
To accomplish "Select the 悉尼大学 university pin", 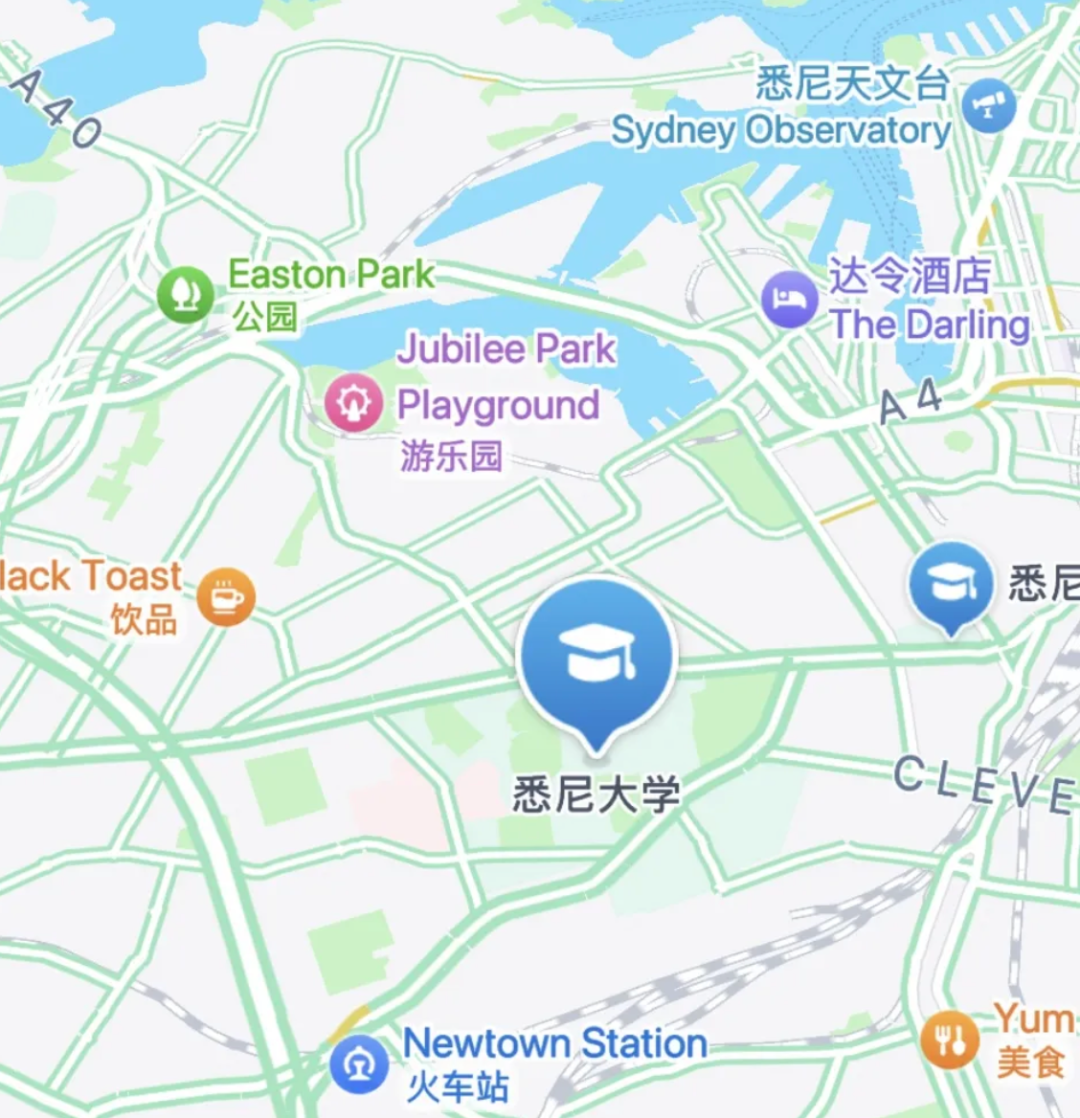I will 597,656.
